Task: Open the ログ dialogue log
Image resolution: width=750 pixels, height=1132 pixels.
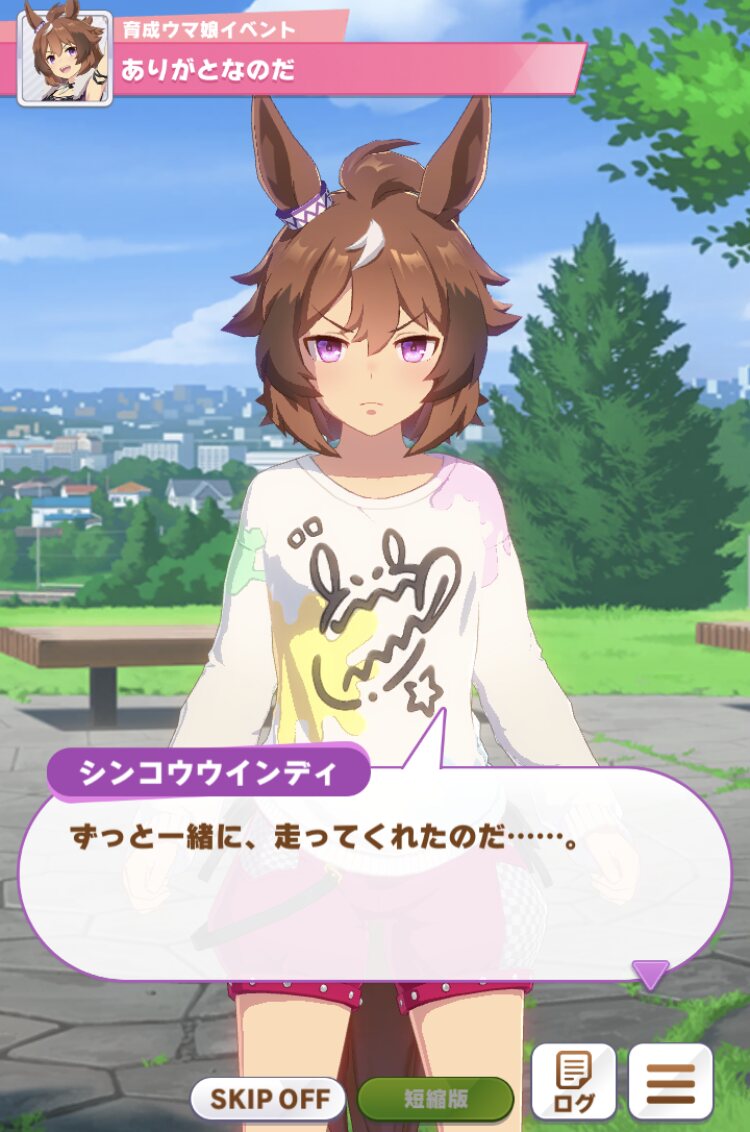Action: (574, 1081)
